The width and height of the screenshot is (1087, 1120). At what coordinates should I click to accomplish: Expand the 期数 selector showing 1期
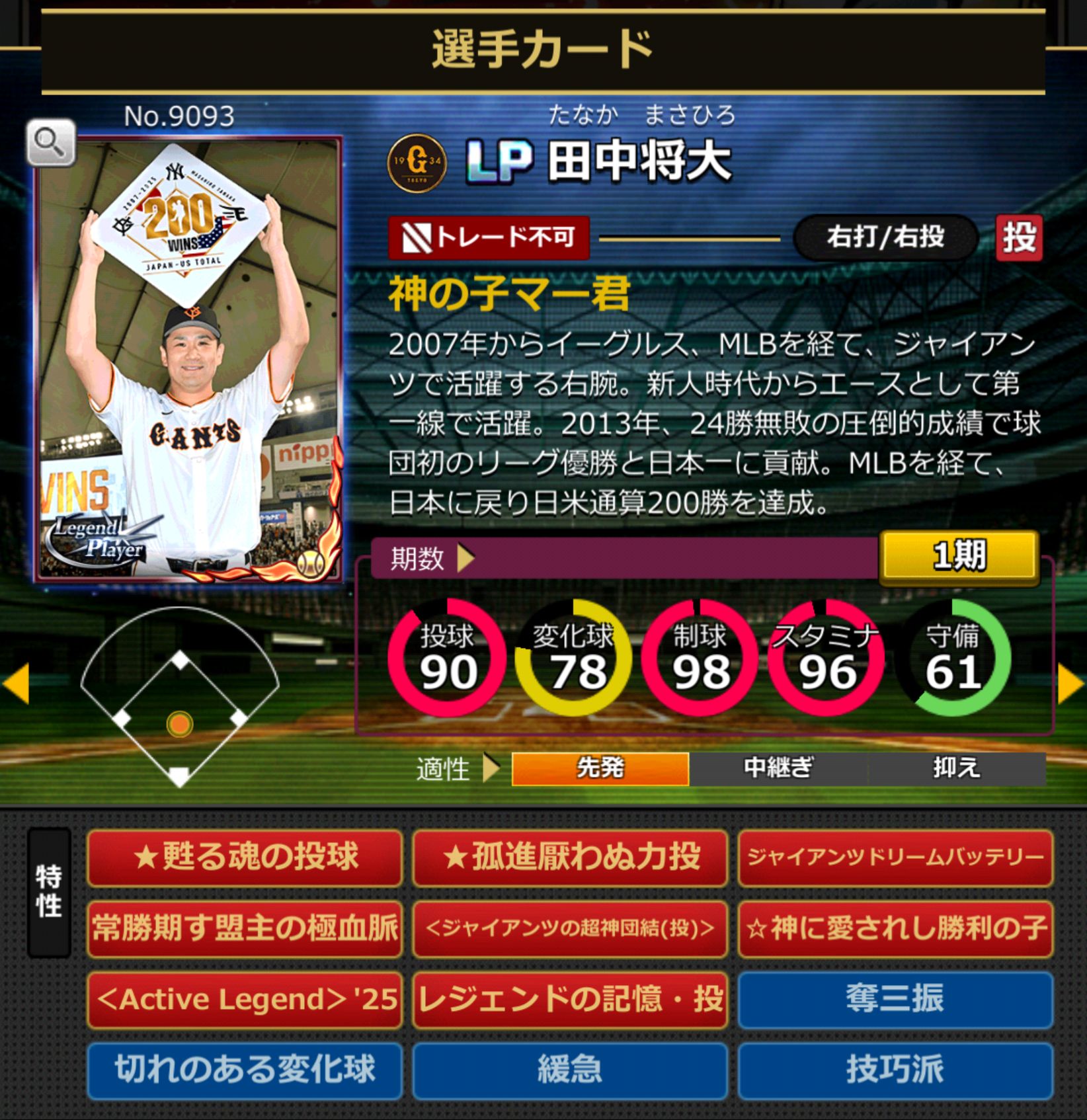(960, 557)
